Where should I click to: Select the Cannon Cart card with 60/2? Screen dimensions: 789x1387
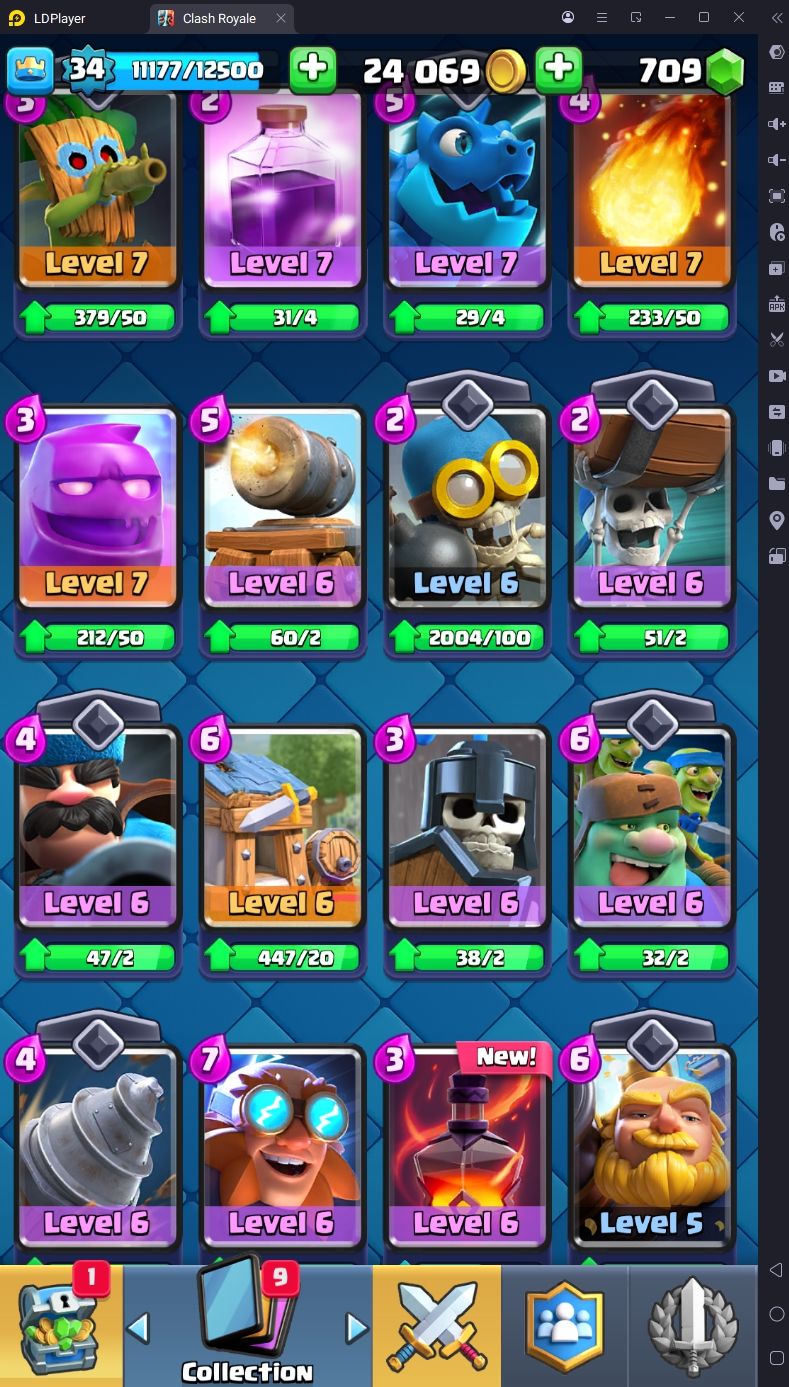point(282,510)
